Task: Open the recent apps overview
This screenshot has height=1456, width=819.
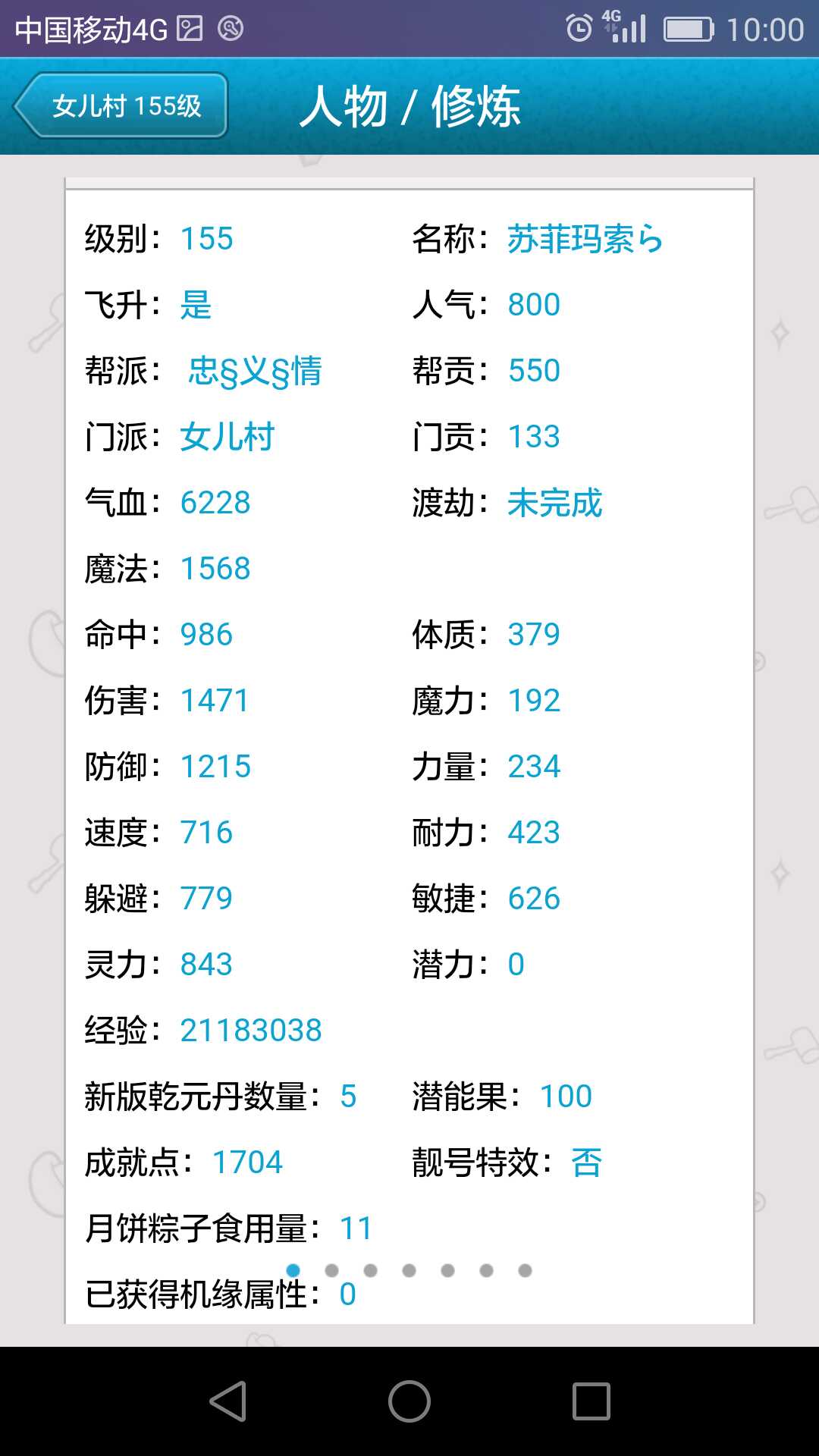Action: click(x=591, y=1401)
